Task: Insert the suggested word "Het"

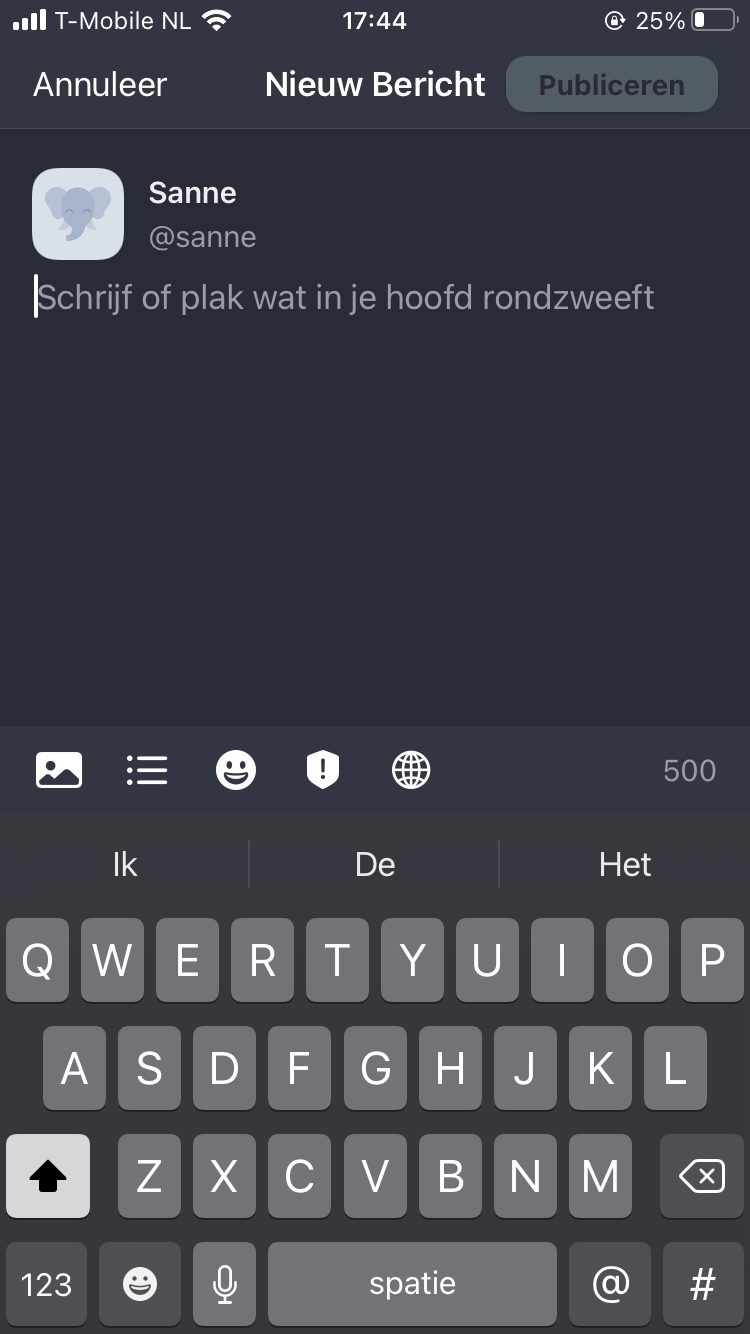Action: (x=625, y=864)
